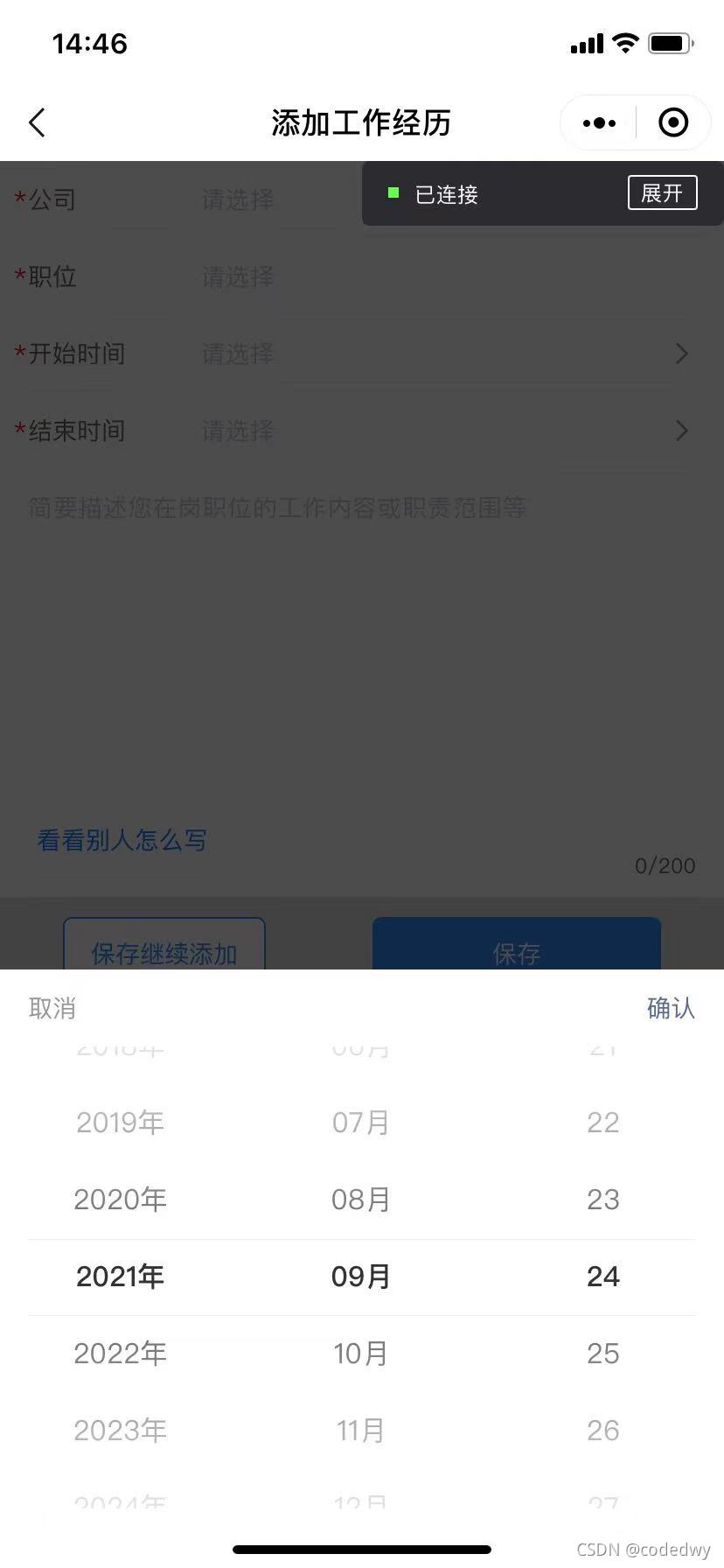This screenshot has width=724, height=1568.
Task: Click the mini-program capsule circle icon
Action: (x=672, y=122)
